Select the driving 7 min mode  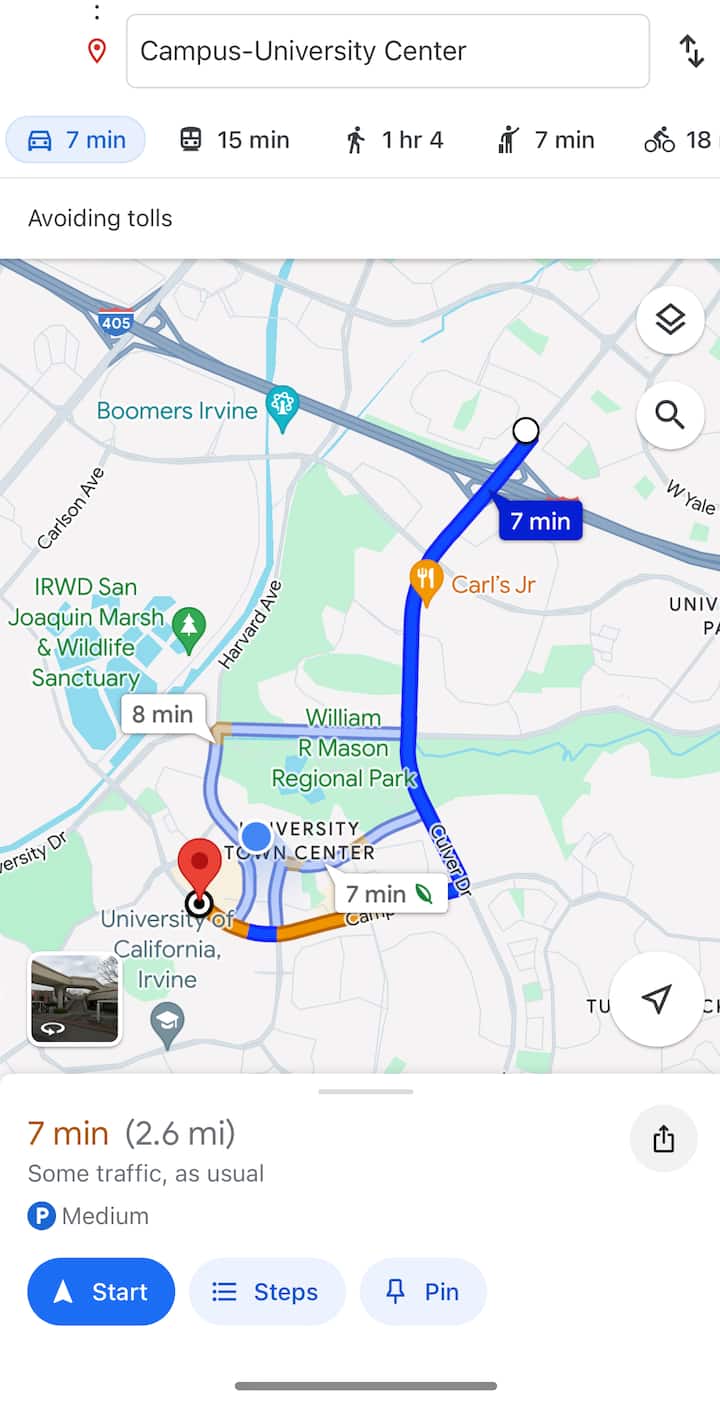pyautogui.click(x=76, y=140)
